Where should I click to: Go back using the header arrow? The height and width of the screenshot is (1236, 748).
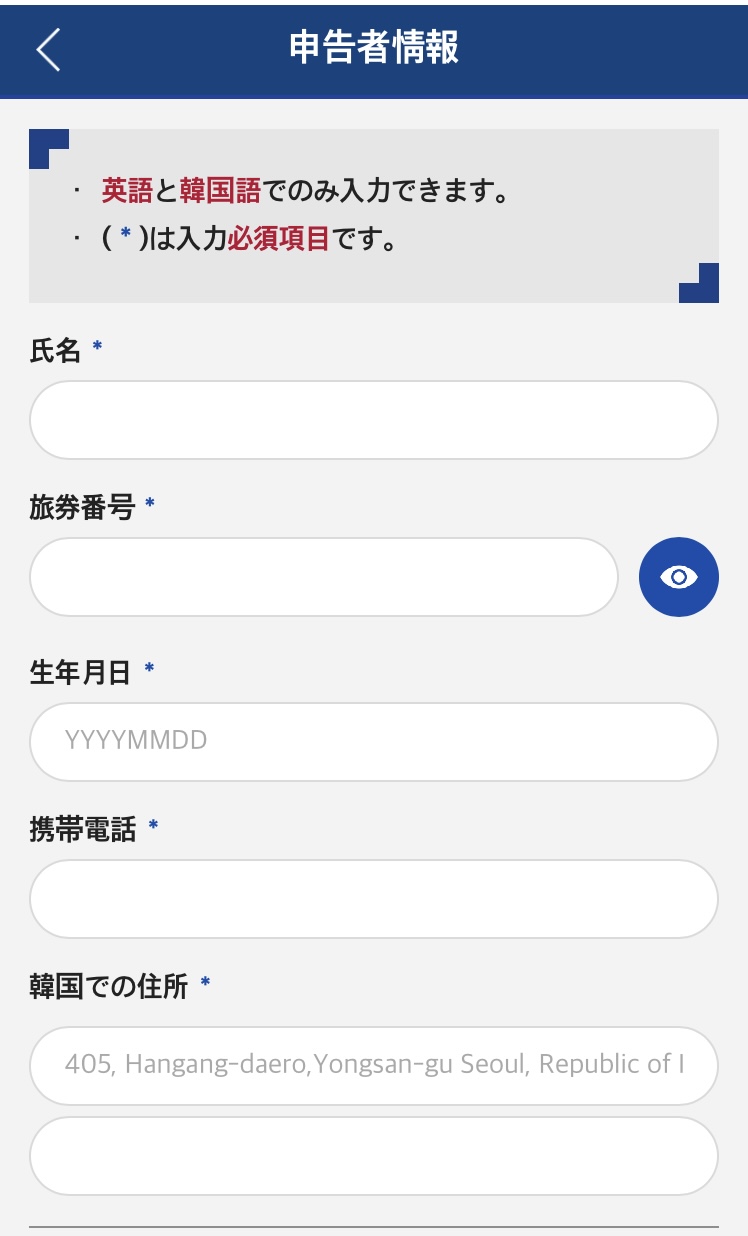click(48, 49)
